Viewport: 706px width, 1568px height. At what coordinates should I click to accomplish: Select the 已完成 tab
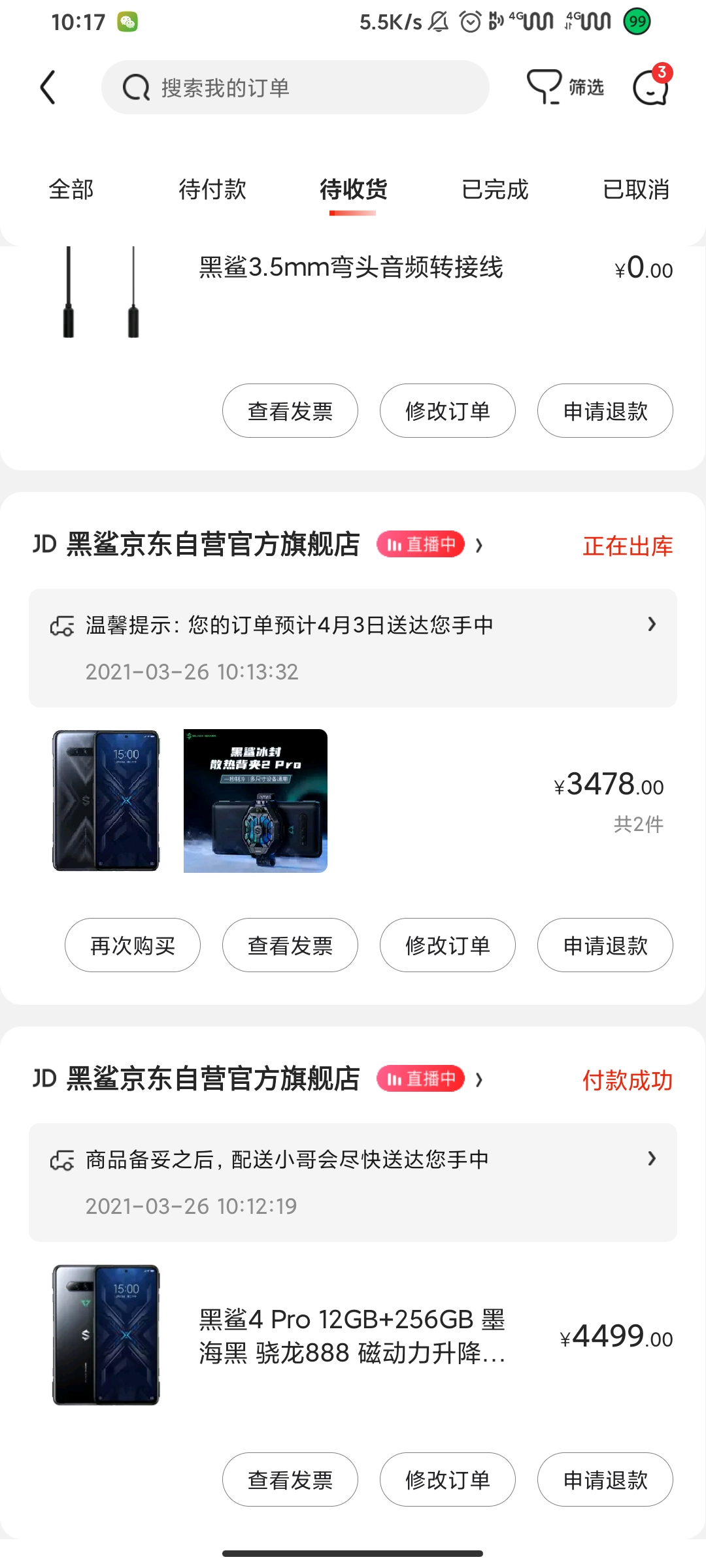click(x=495, y=189)
